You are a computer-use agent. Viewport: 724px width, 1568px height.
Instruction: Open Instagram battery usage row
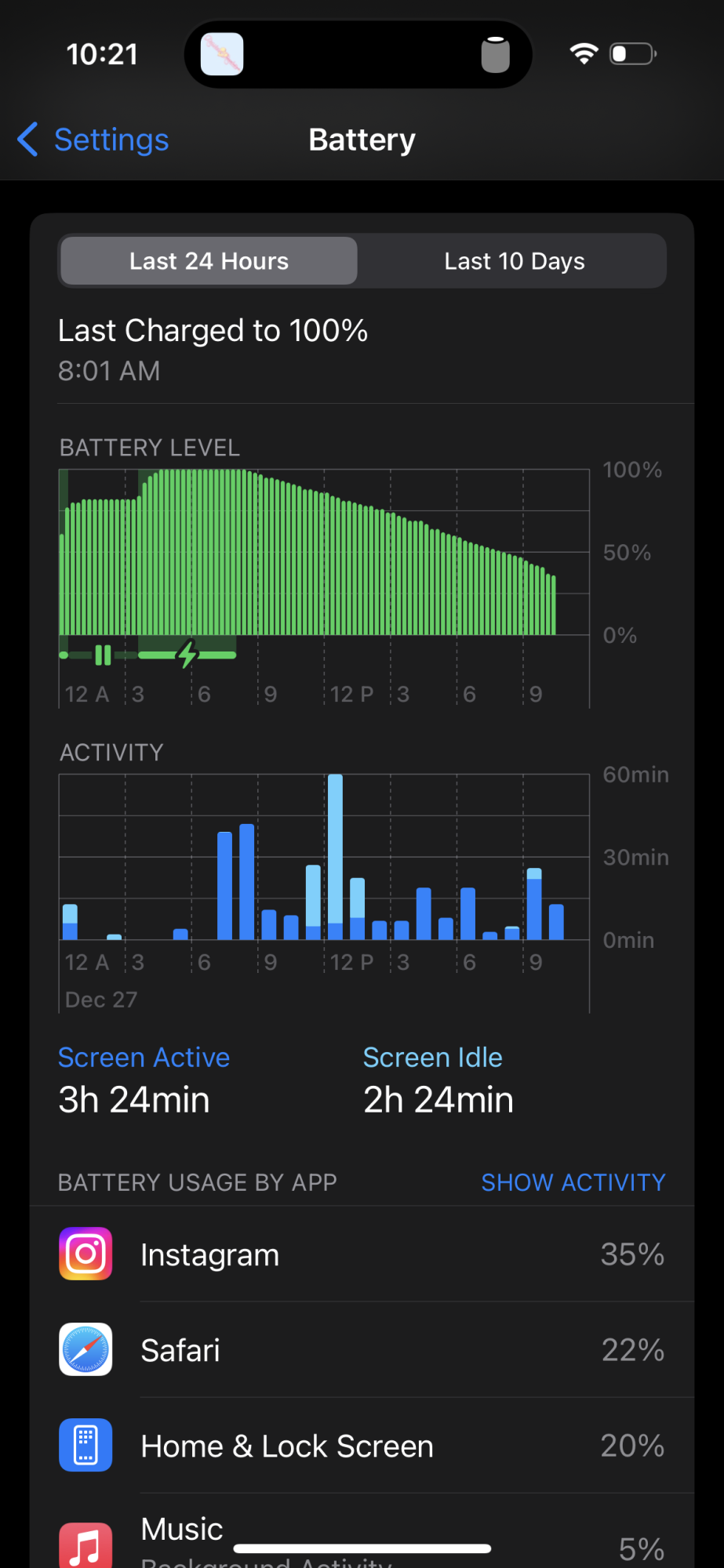tap(362, 1254)
